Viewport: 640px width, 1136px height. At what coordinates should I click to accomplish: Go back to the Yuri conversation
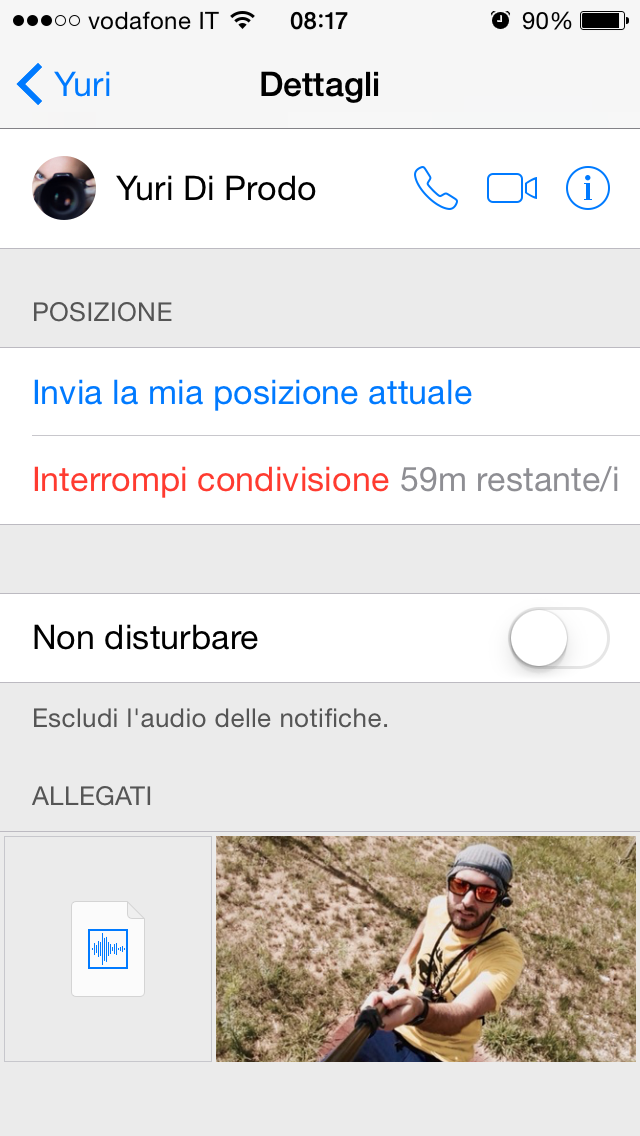[64, 85]
